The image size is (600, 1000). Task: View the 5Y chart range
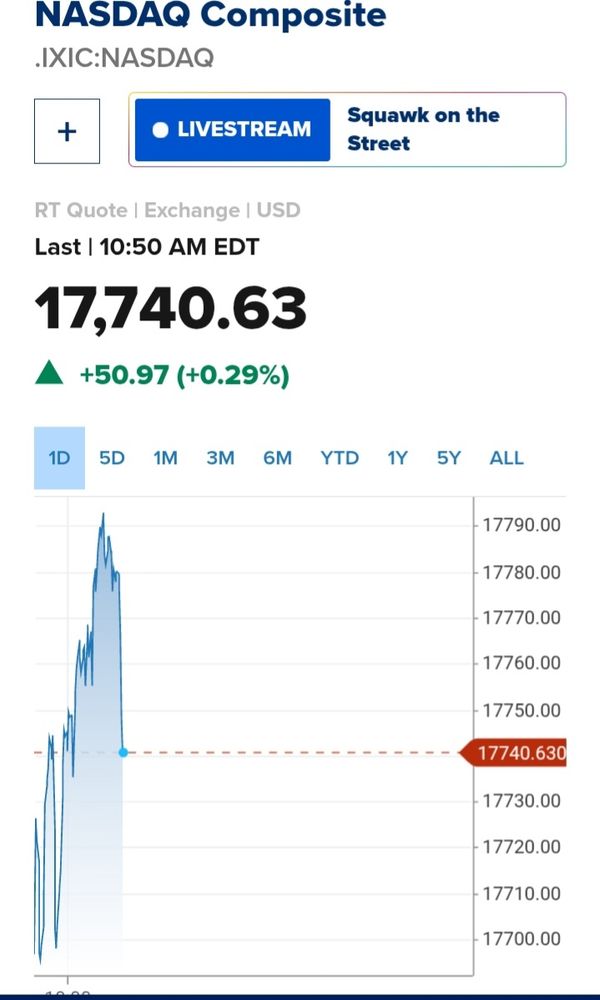pos(448,458)
